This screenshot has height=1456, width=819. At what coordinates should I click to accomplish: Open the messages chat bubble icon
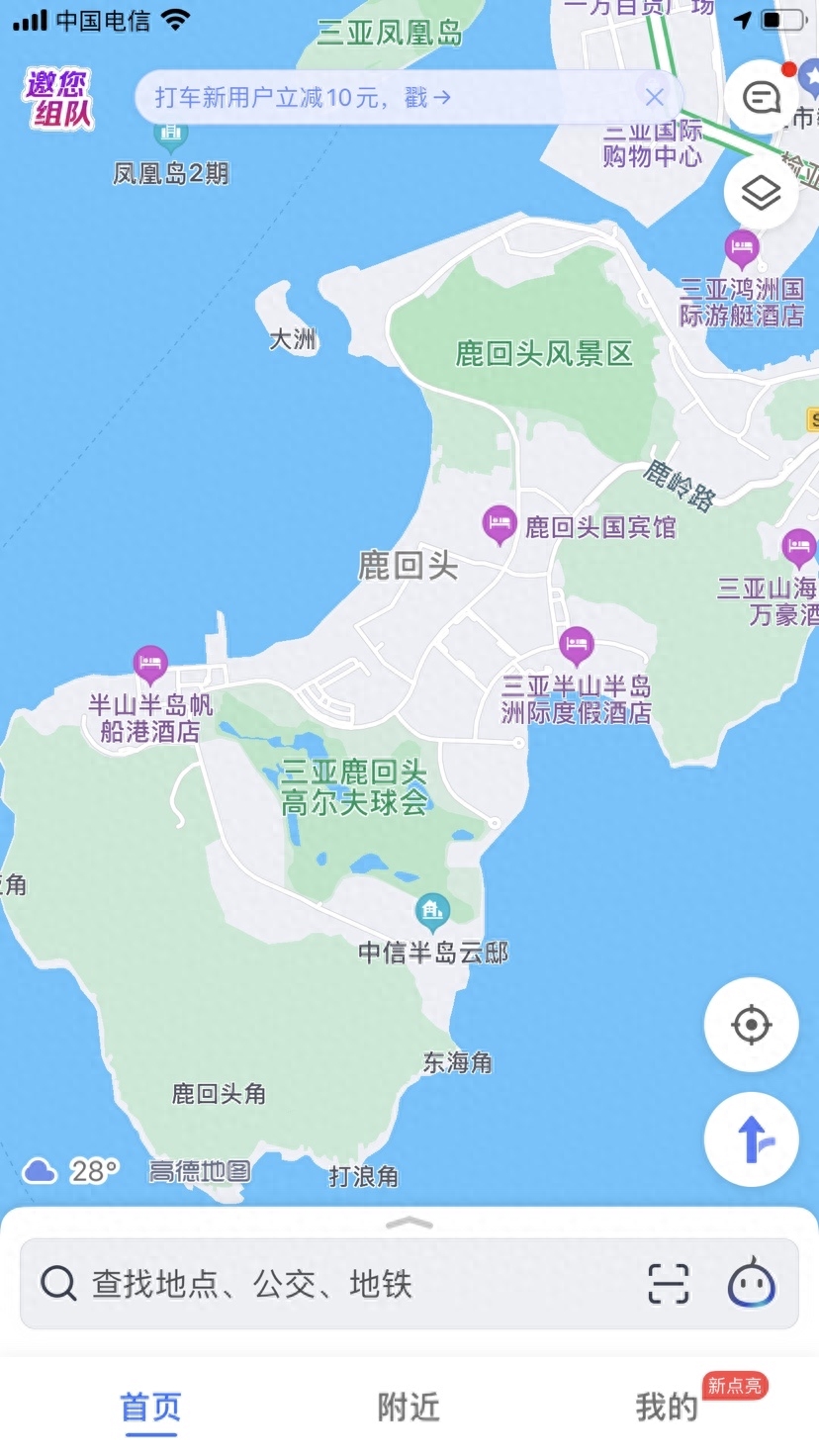tap(762, 98)
